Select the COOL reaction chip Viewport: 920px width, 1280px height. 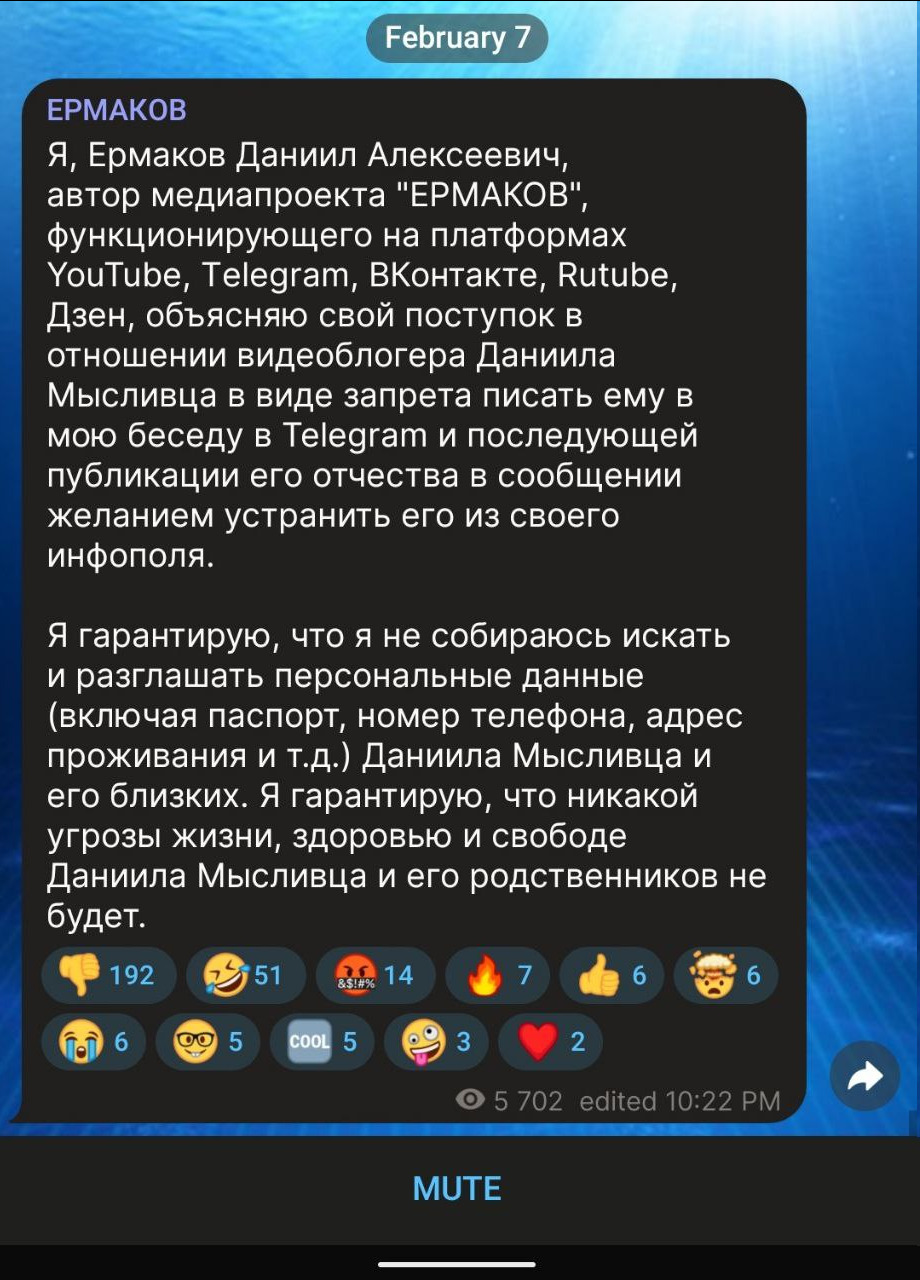click(322, 1042)
